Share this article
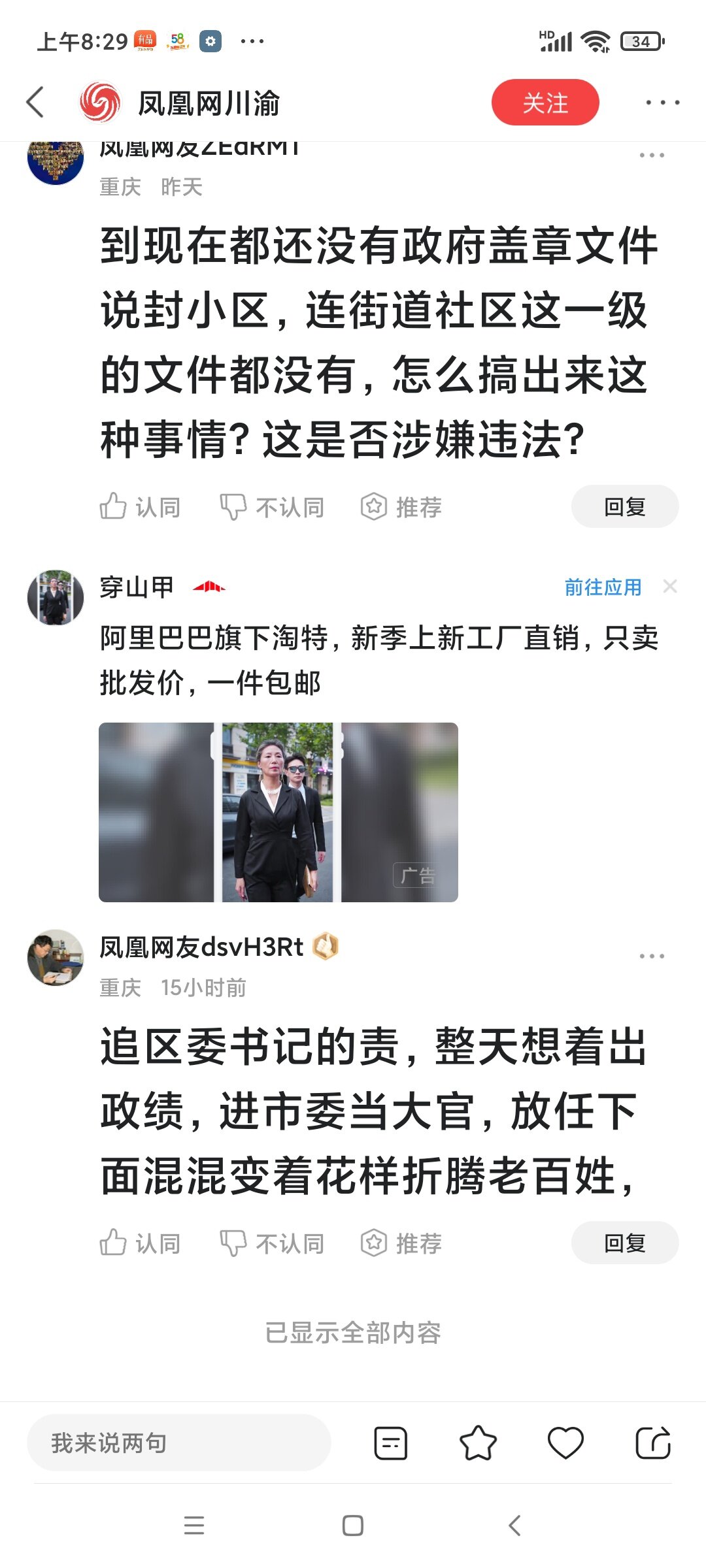 click(x=653, y=1443)
